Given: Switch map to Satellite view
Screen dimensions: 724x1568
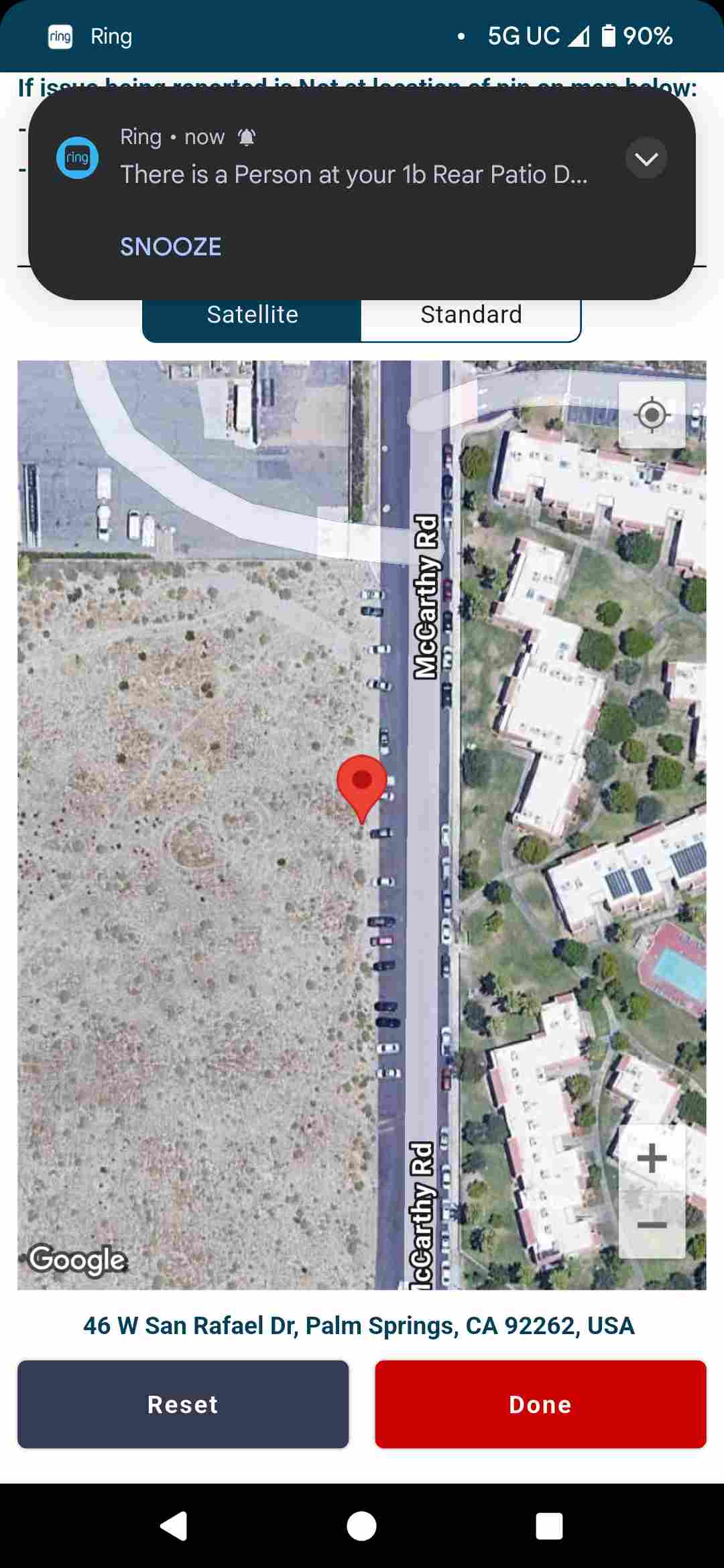Looking at the screenshot, I should [252, 316].
